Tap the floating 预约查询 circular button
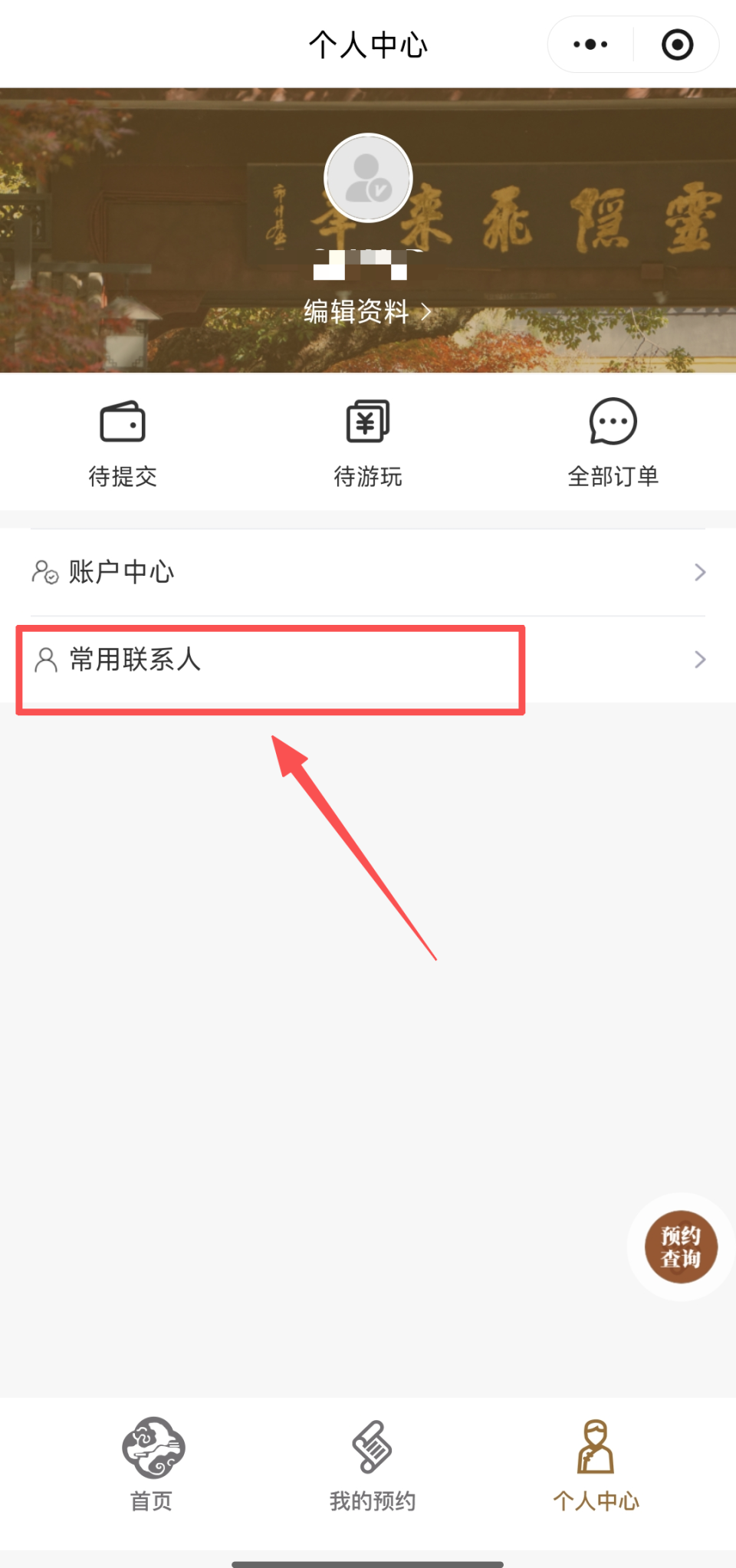Viewport: 736px width, 1568px height. 679,1247
